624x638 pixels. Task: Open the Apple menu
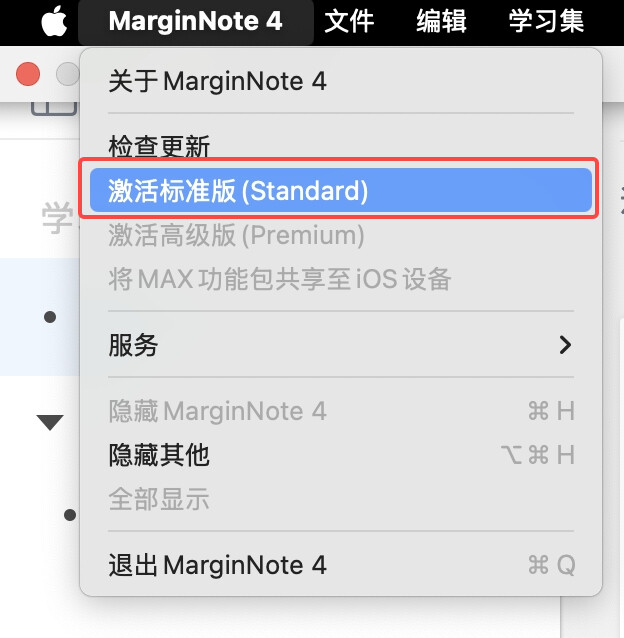point(54,20)
